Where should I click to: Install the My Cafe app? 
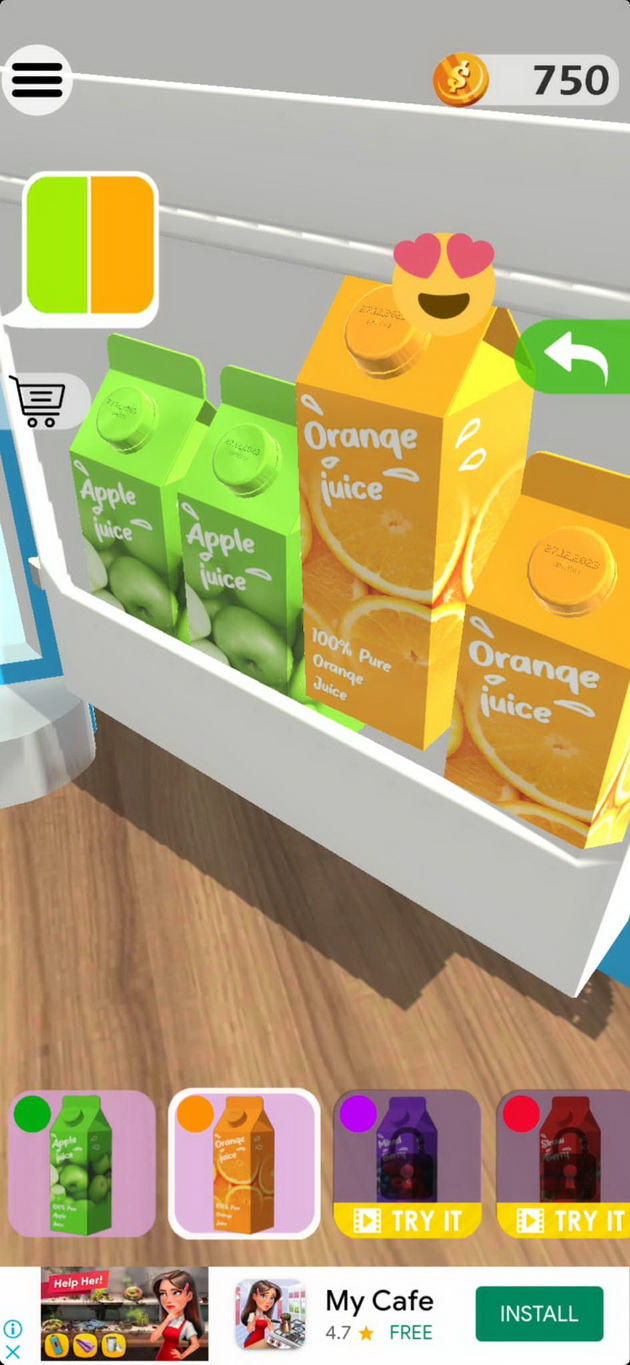539,1313
